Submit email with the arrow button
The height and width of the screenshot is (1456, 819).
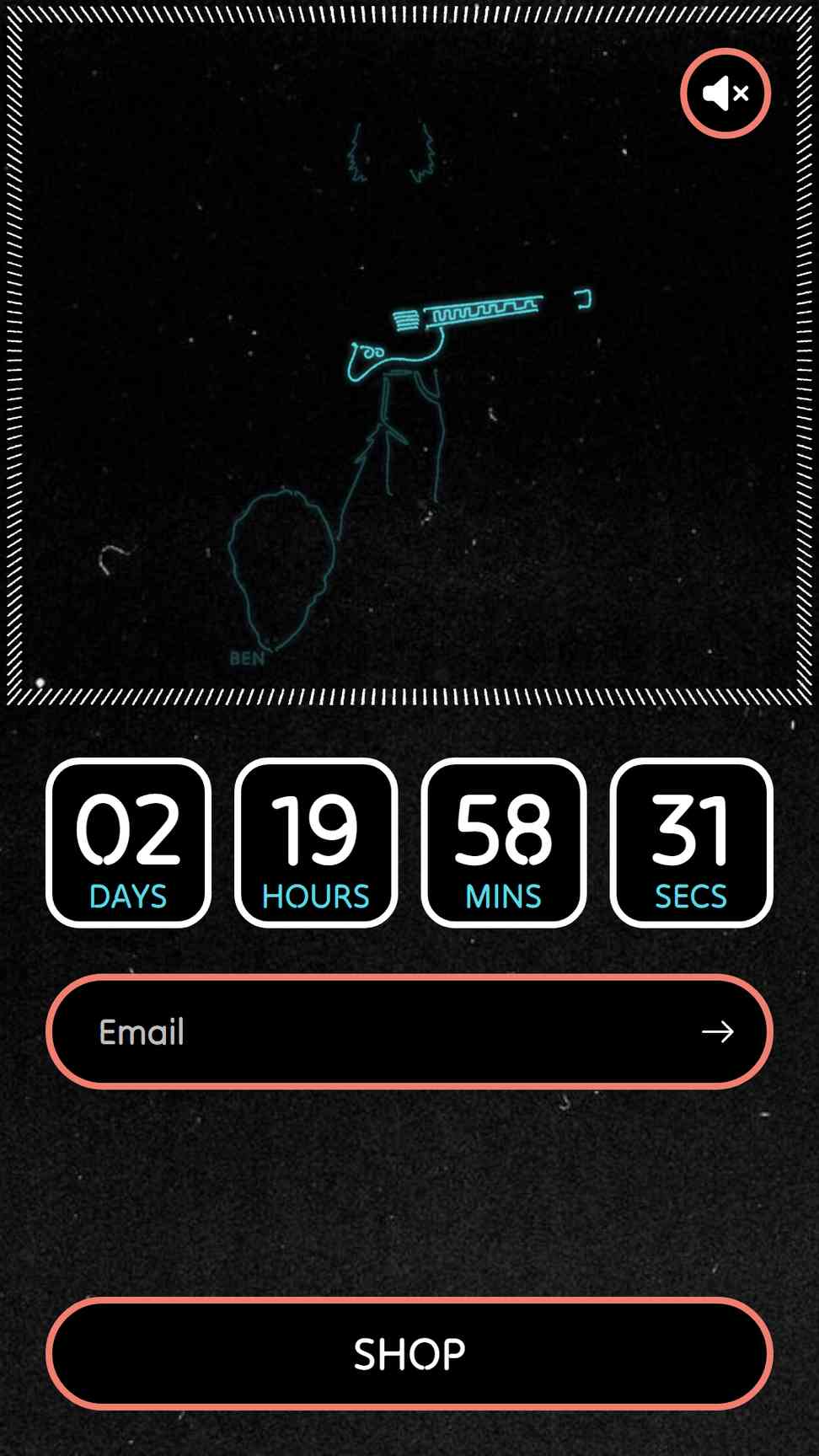click(718, 1031)
